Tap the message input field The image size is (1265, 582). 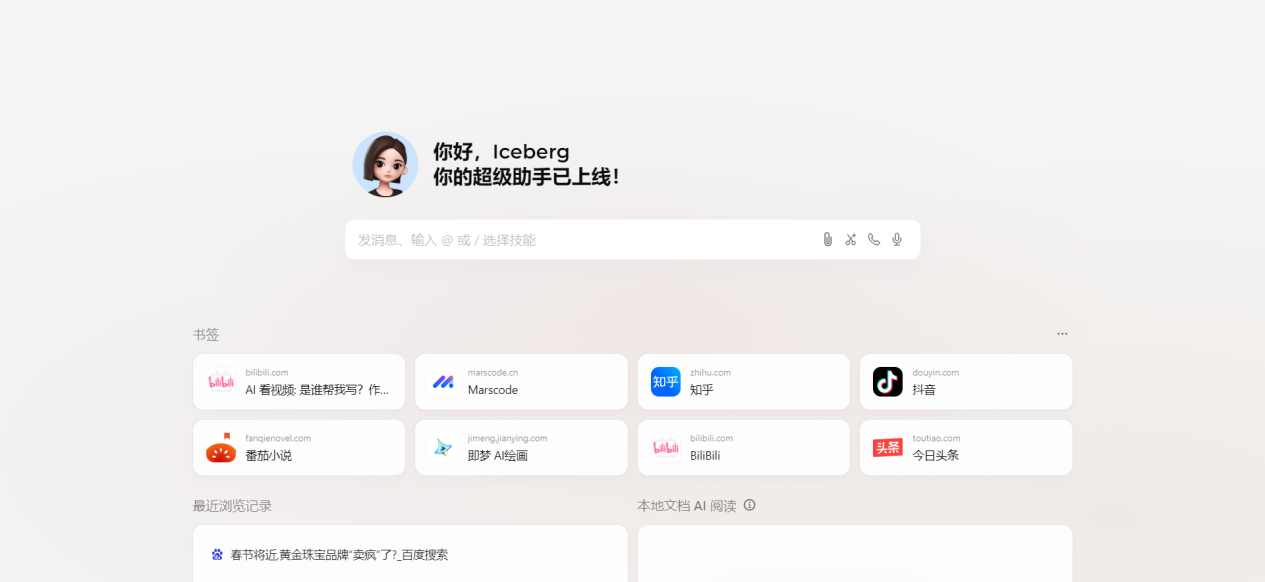[x=580, y=240]
